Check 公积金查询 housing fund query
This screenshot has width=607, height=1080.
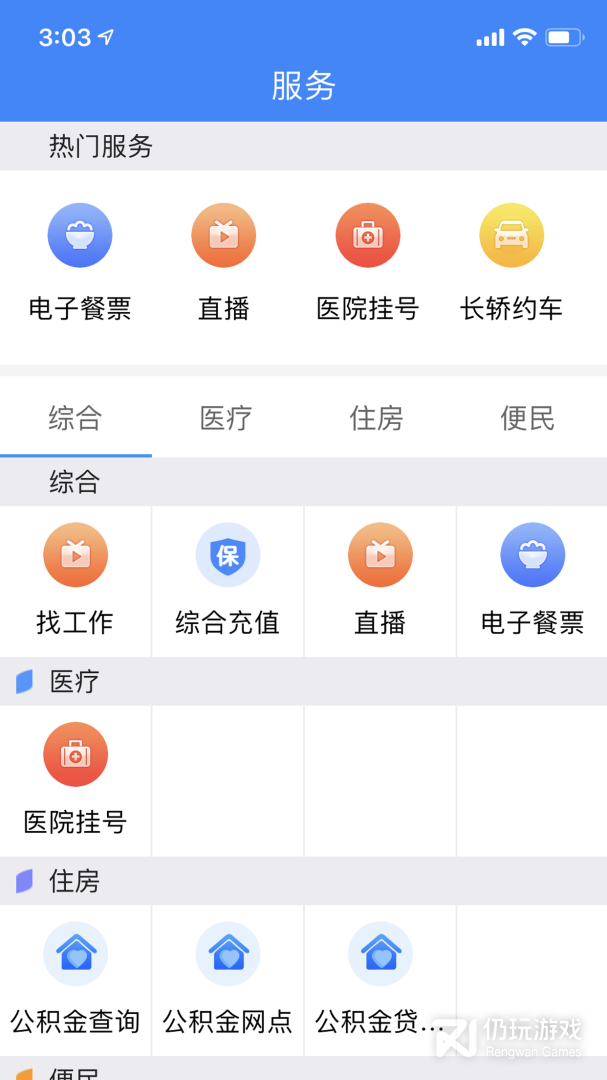(x=76, y=980)
